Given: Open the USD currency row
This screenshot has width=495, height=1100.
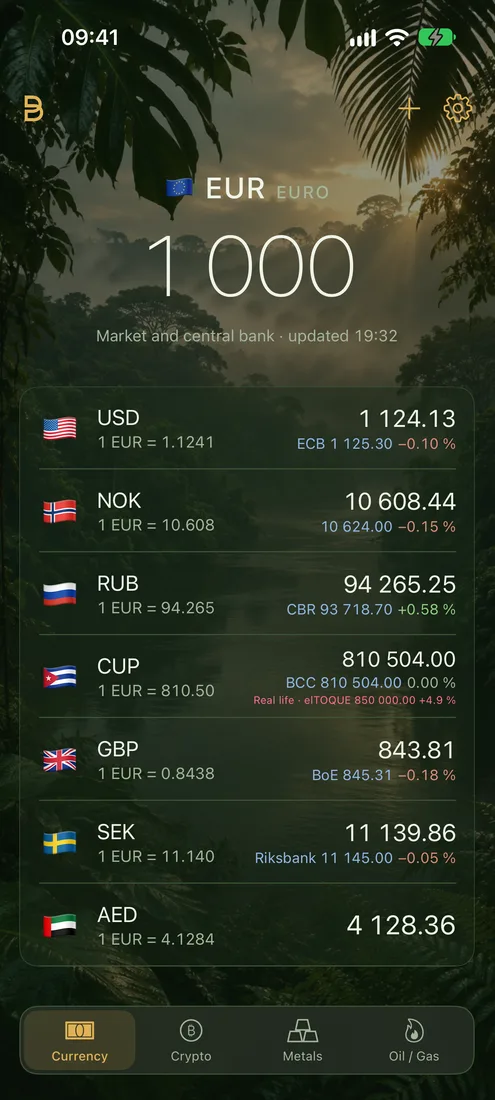Looking at the screenshot, I should click(248, 429).
